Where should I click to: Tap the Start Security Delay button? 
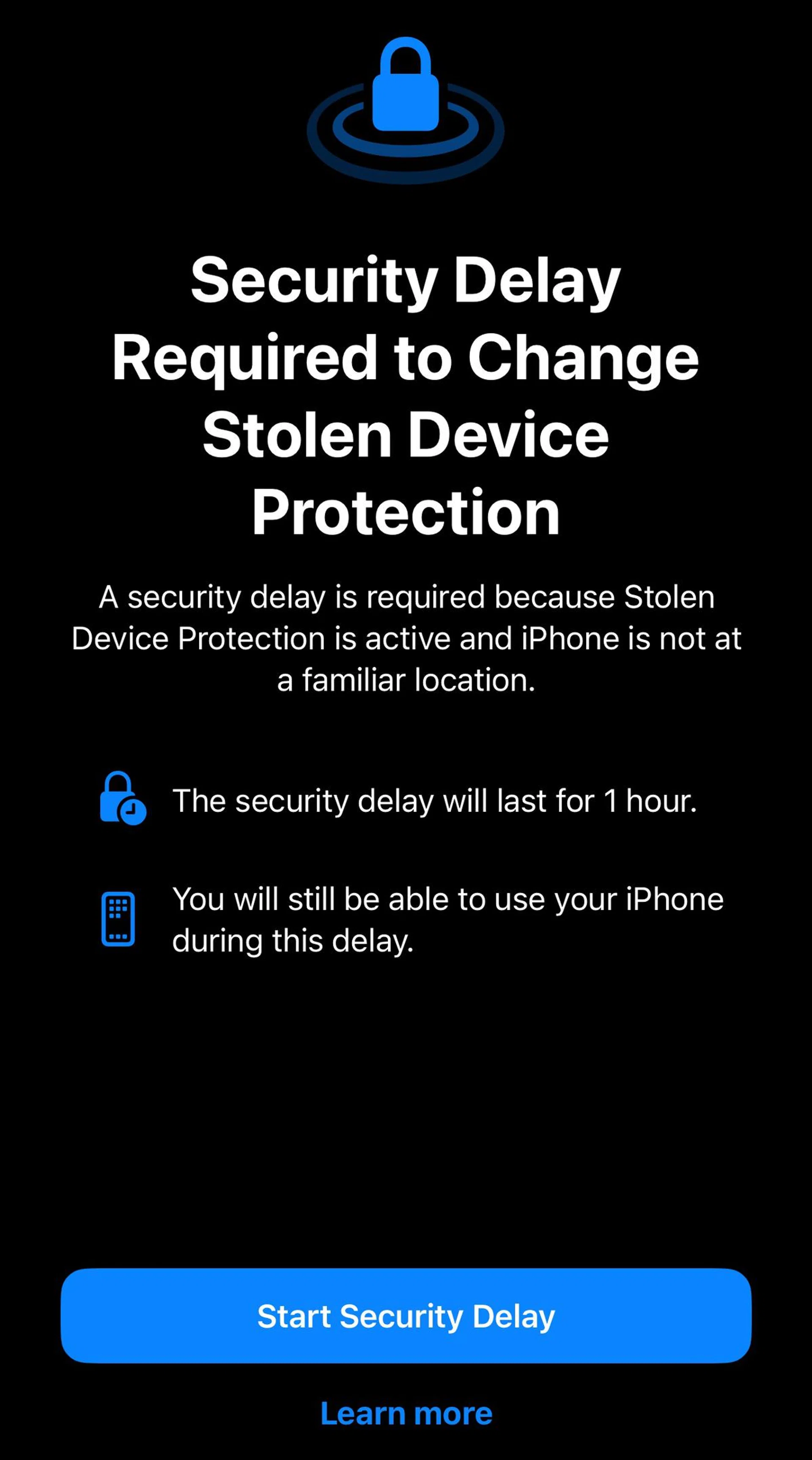pos(406,1316)
